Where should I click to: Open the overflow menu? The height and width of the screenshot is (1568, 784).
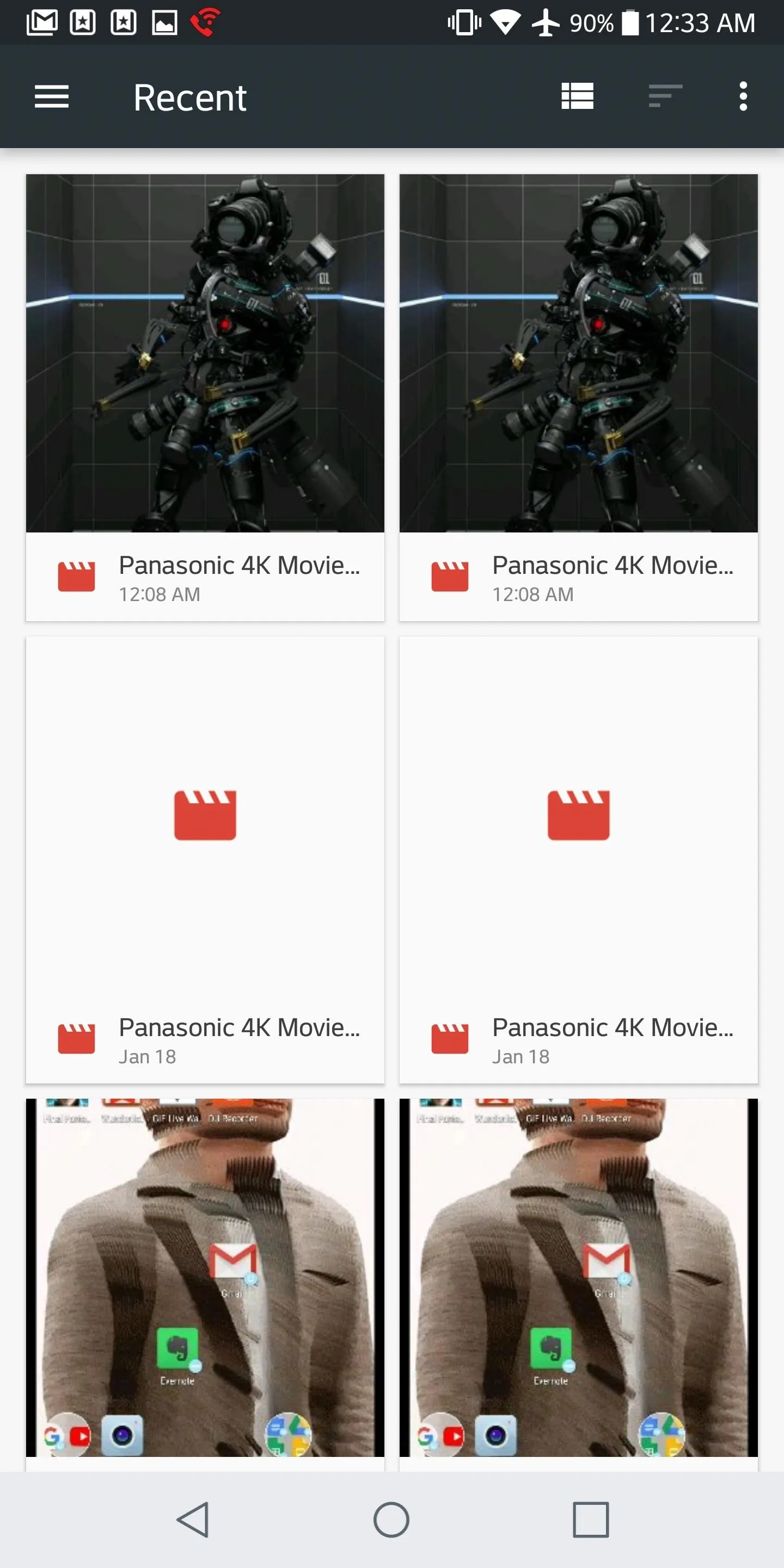click(743, 96)
